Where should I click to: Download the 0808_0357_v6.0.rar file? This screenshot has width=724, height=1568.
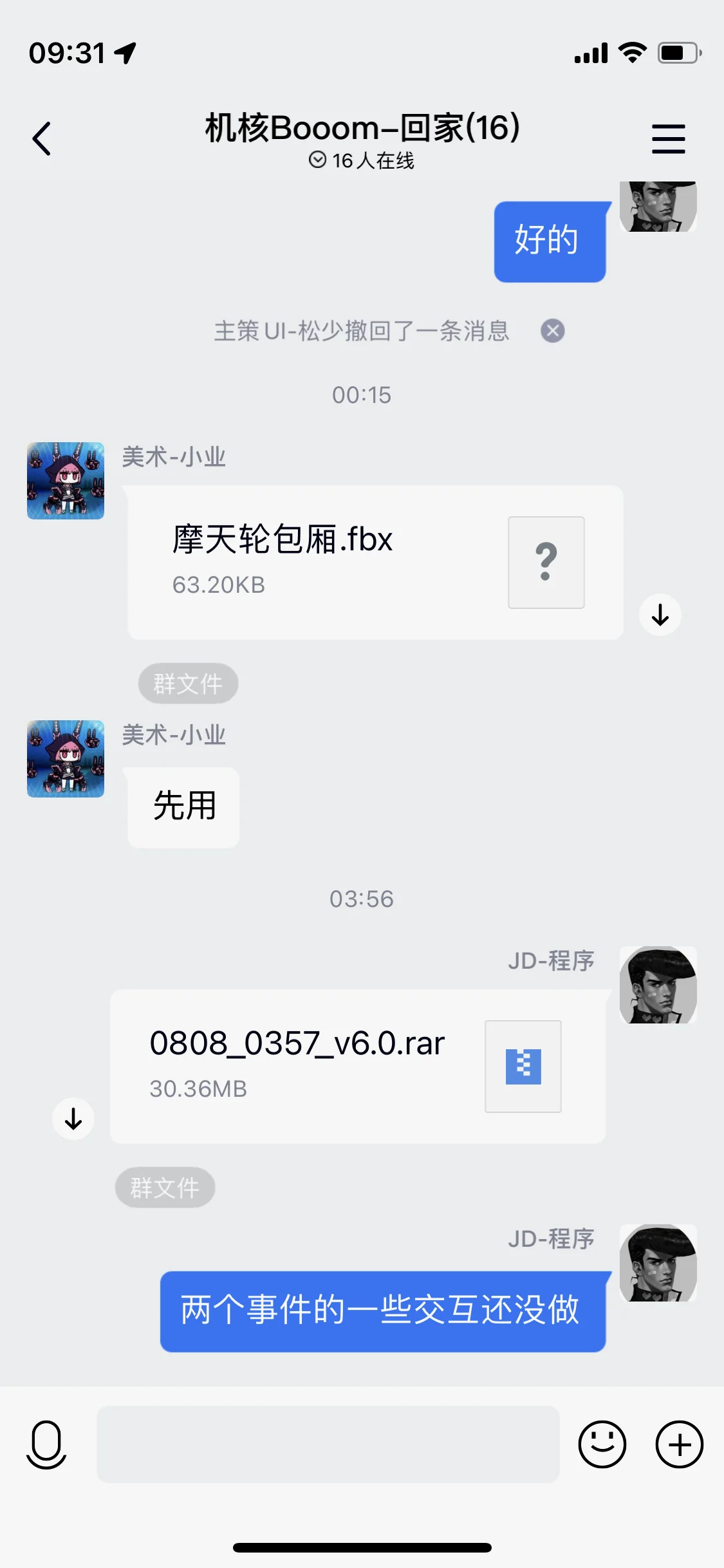point(73,1119)
